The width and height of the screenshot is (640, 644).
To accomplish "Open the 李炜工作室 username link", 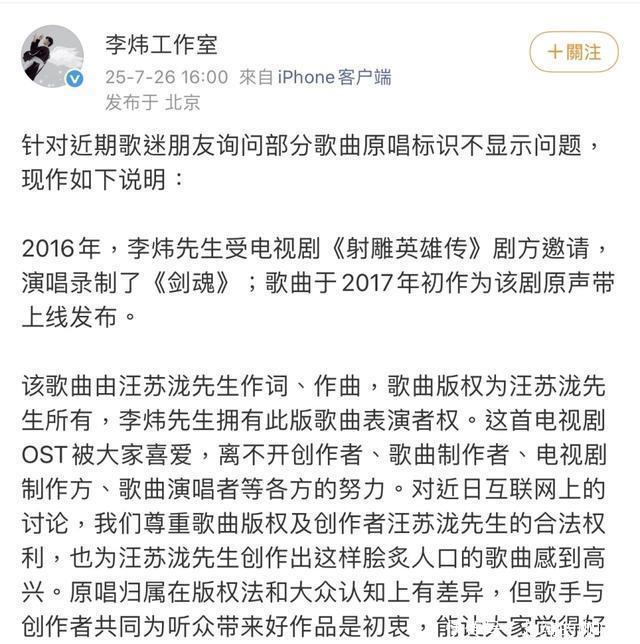I will [160, 45].
